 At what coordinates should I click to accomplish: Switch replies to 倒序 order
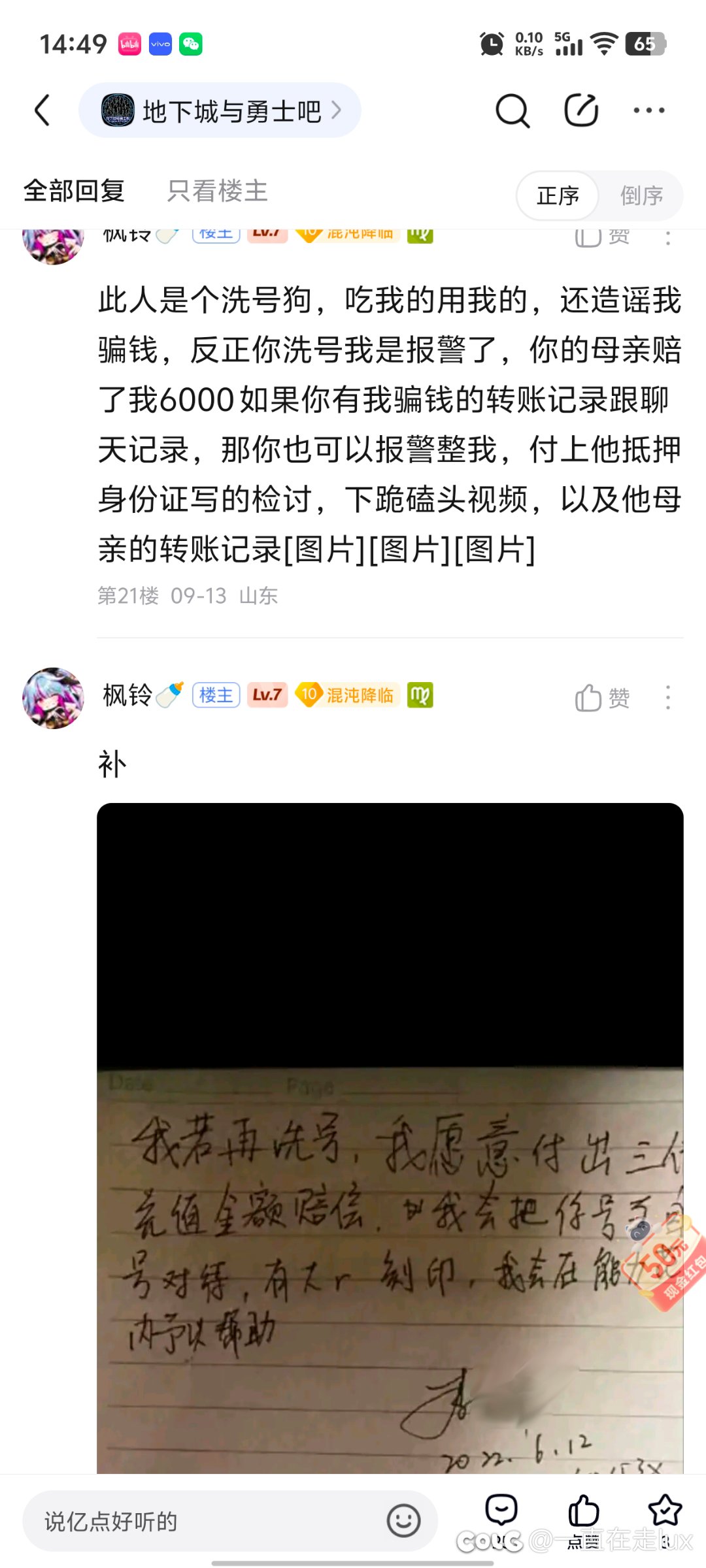641,195
